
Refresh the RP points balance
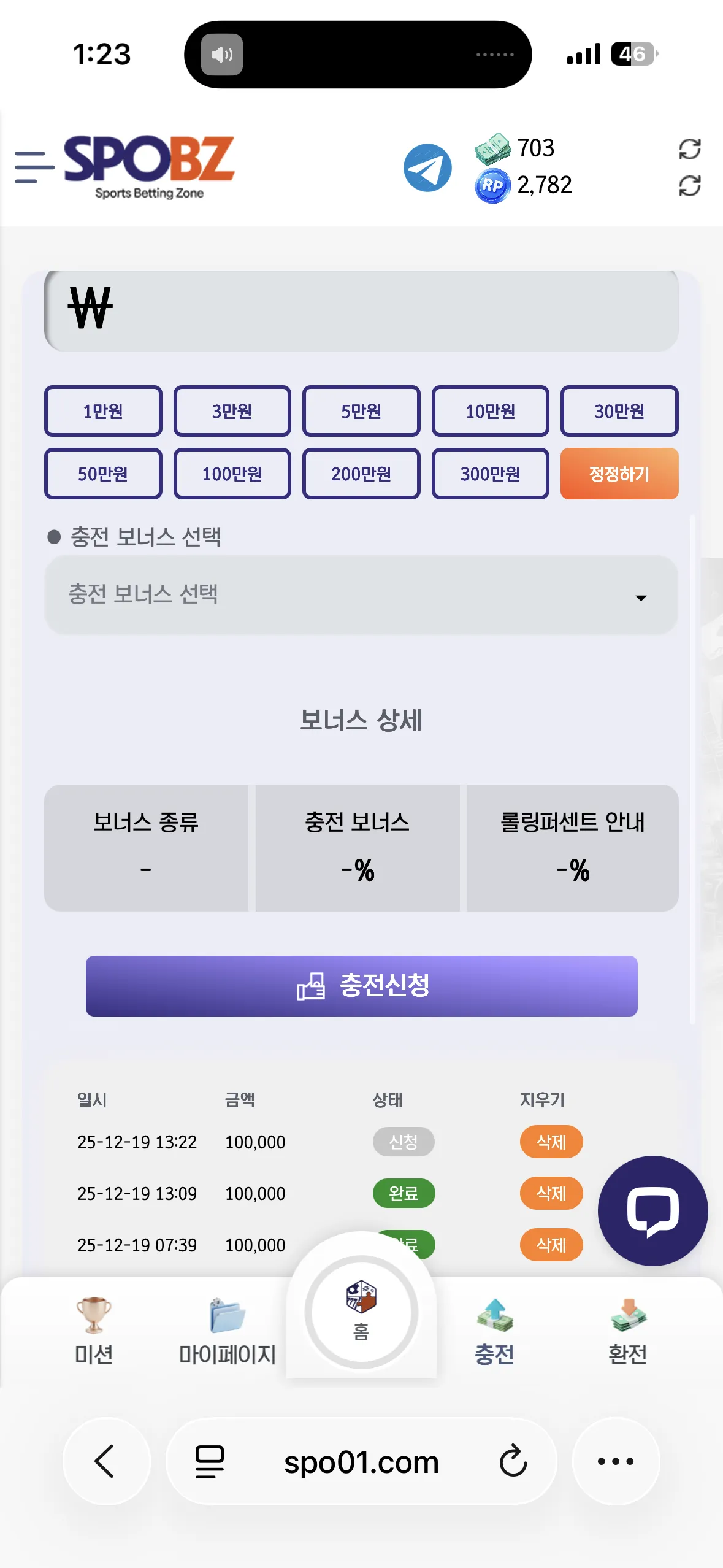point(689,186)
